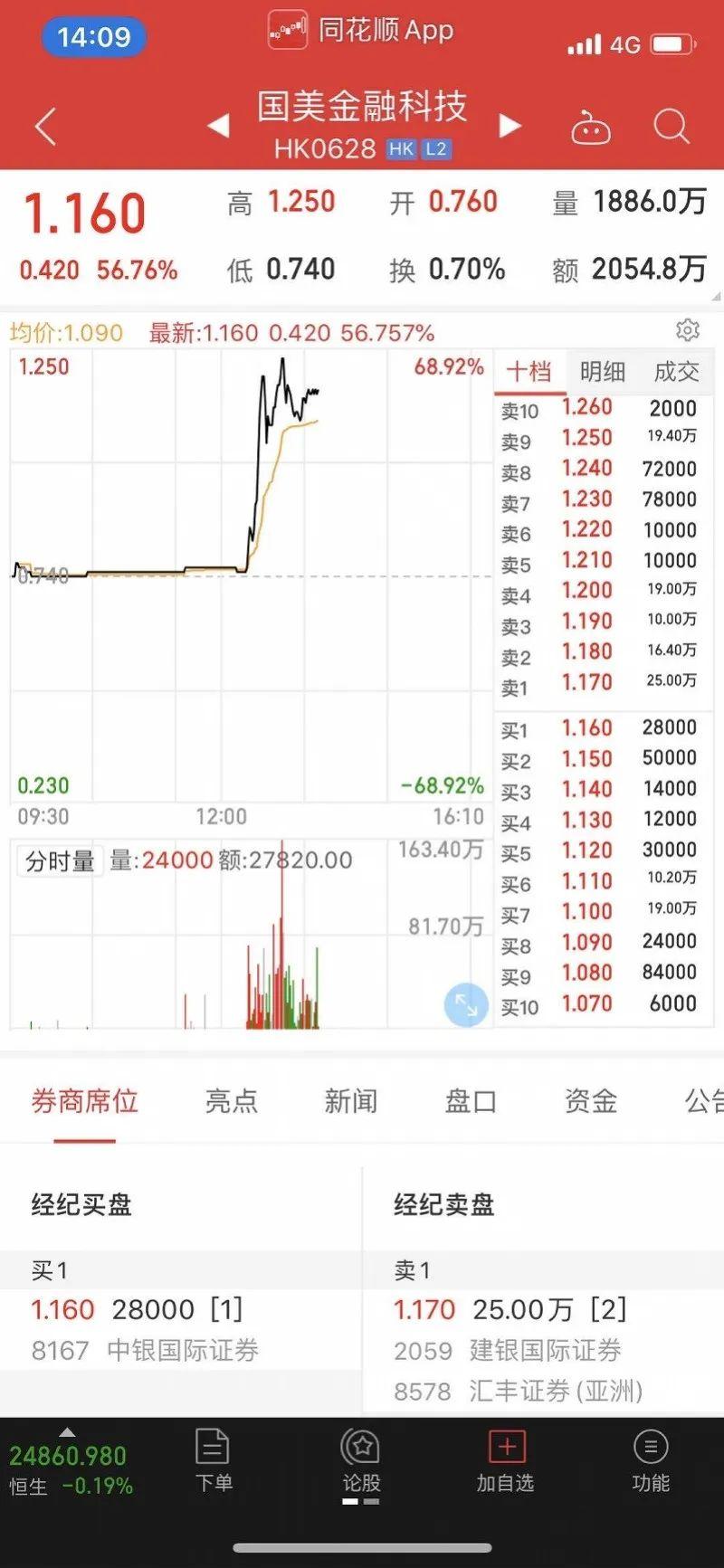
Task: View the 资金 tab
Action: [x=591, y=1101]
